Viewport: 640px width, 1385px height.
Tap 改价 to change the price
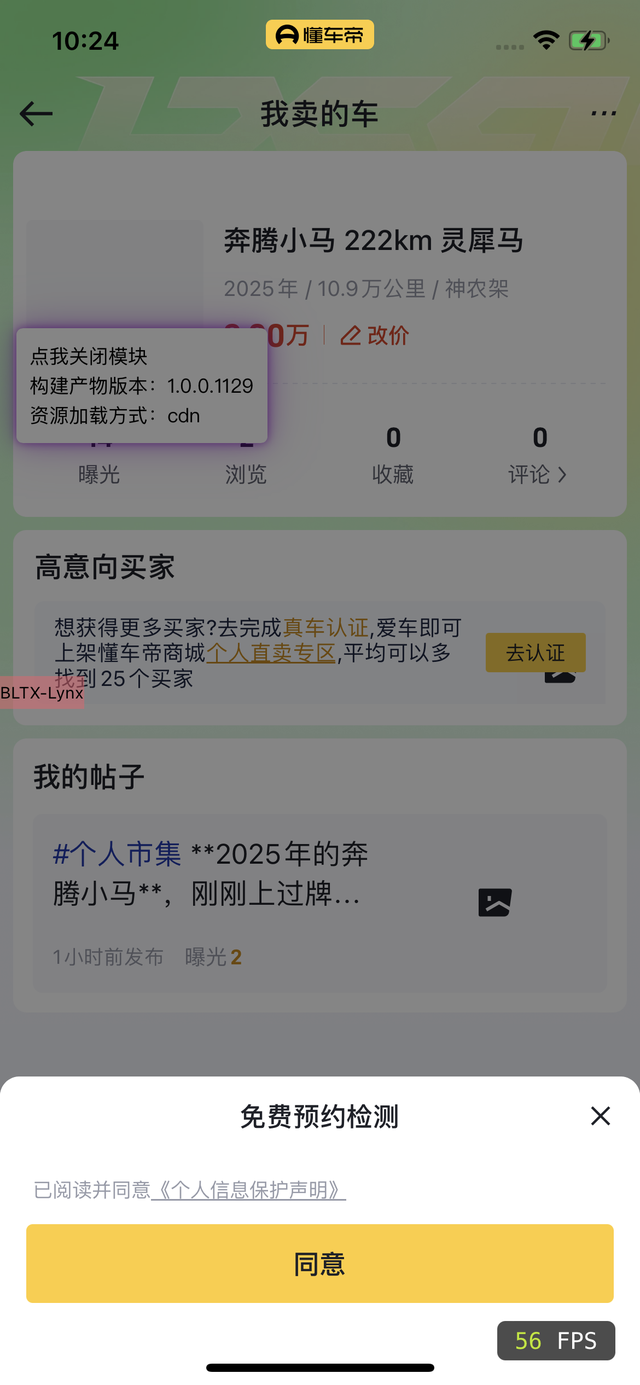pyautogui.click(x=375, y=336)
